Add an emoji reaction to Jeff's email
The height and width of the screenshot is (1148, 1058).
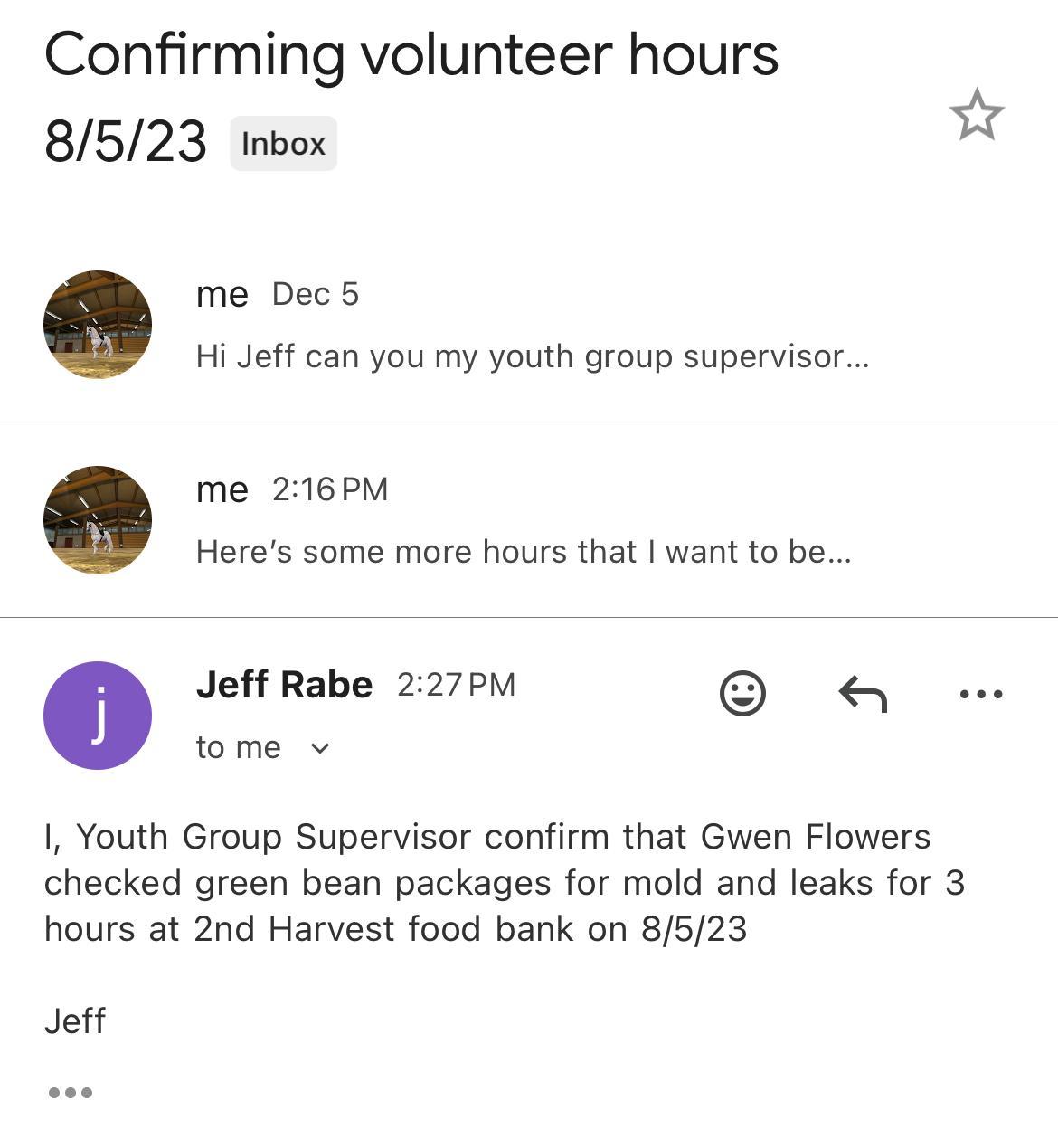742,694
